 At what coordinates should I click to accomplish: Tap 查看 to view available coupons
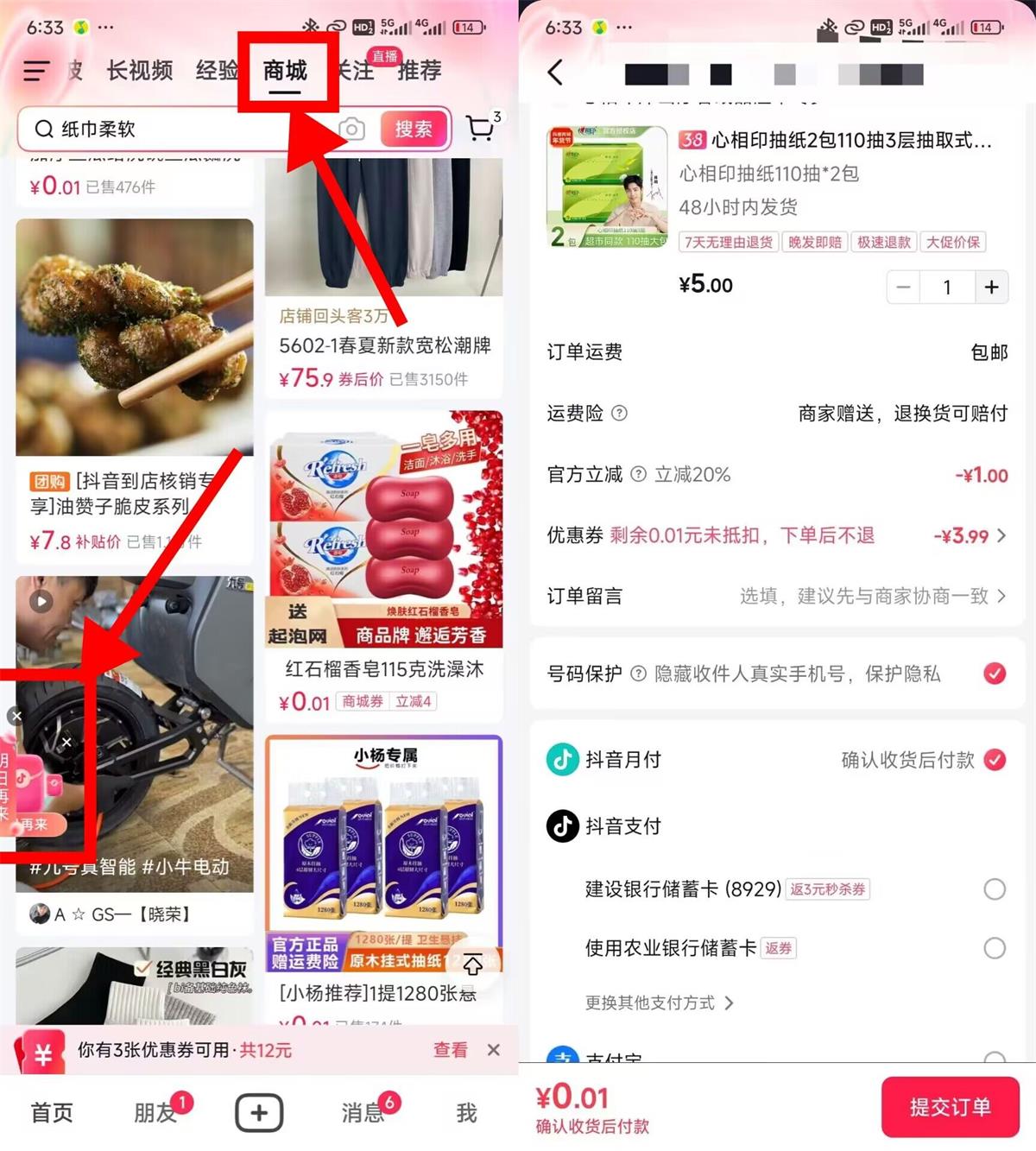[x=451, y=1049]
